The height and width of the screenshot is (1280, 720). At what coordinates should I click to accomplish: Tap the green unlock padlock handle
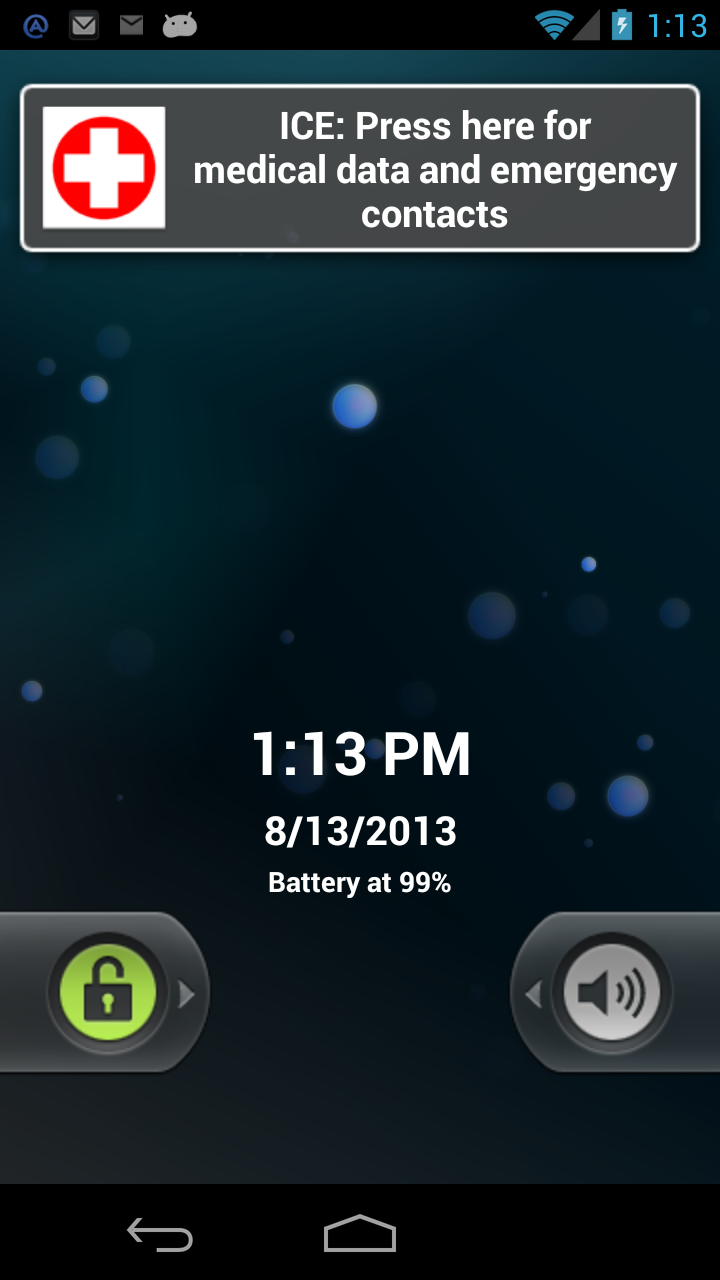tap(108, 993)
